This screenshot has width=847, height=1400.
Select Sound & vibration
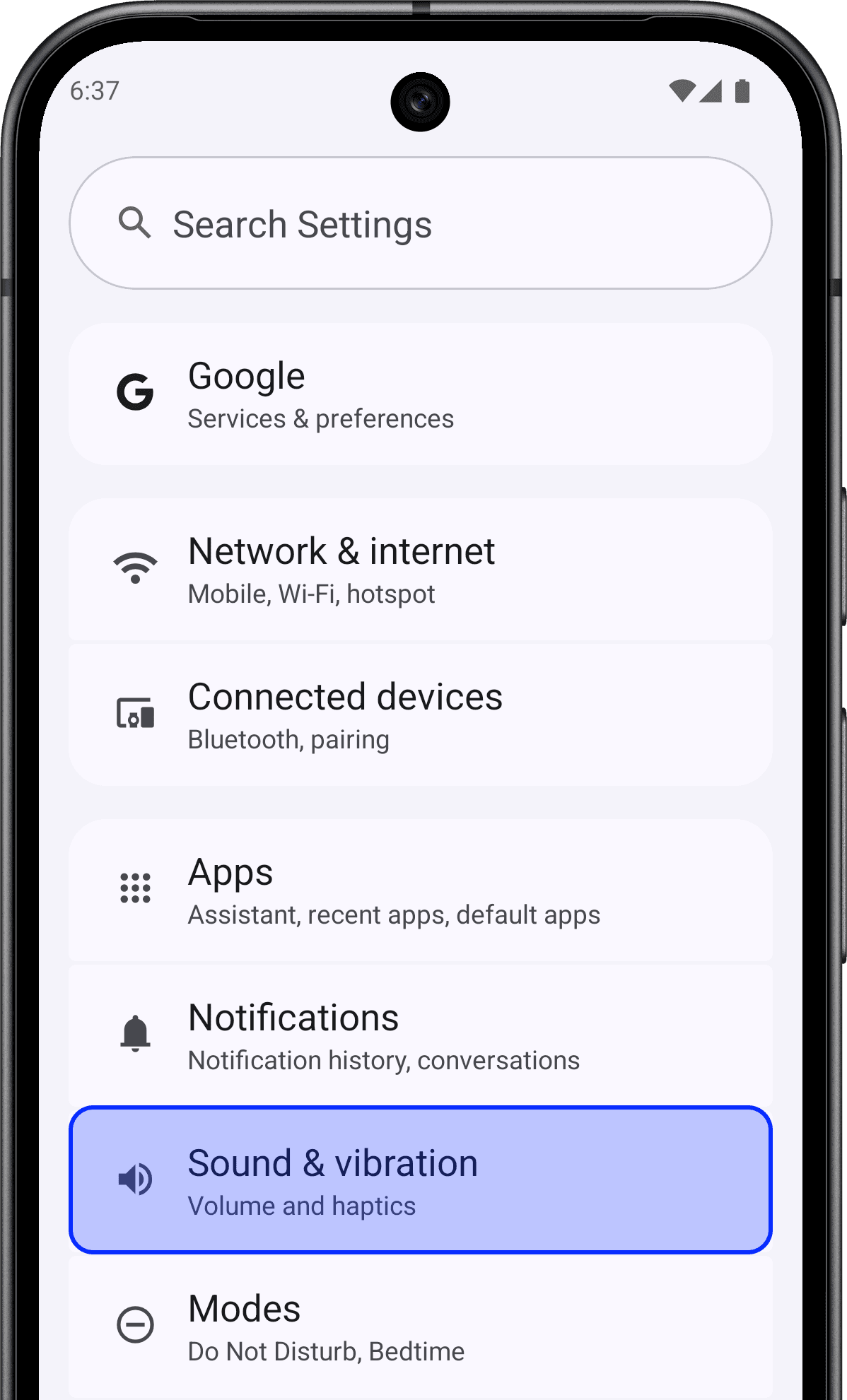(420, 1180)
